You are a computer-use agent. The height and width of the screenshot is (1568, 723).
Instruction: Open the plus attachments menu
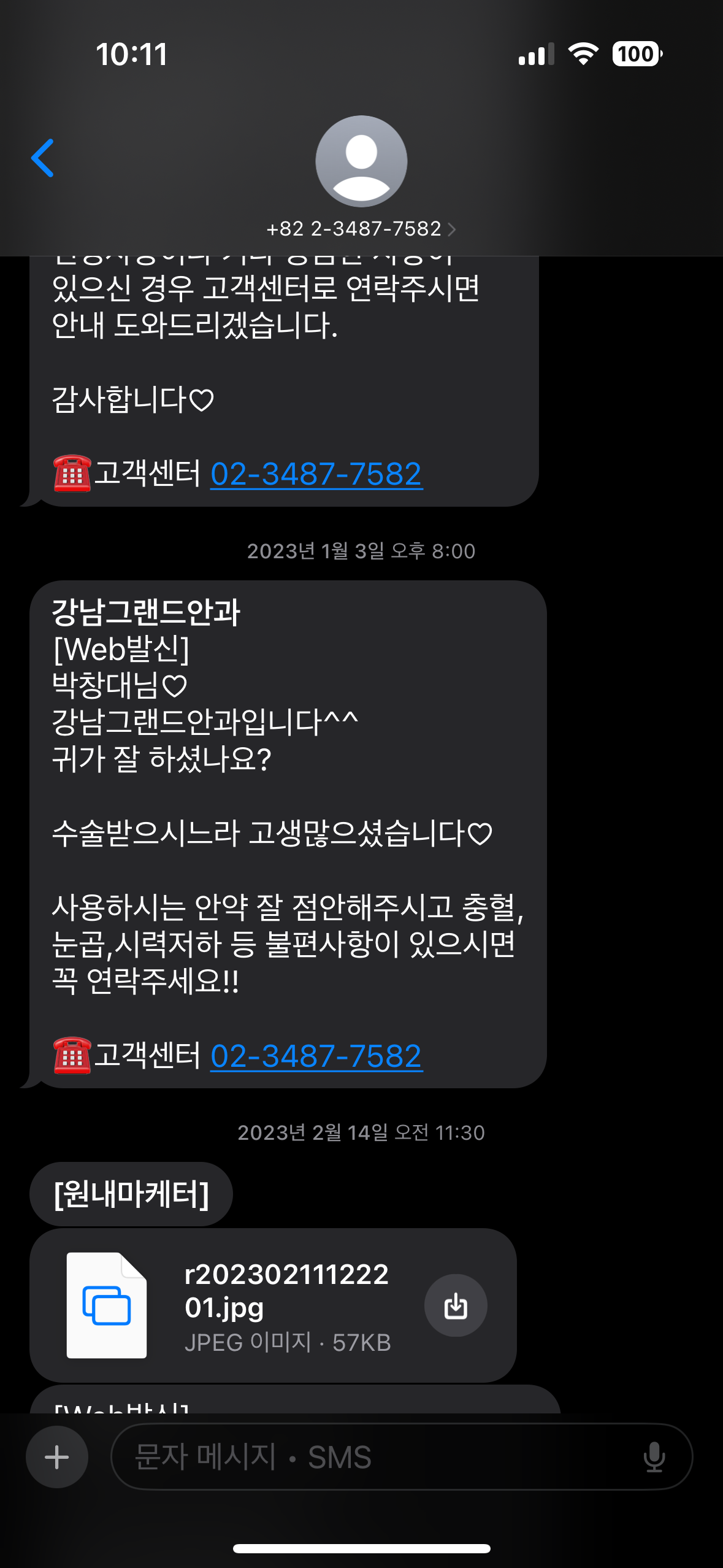point(57,1457)
